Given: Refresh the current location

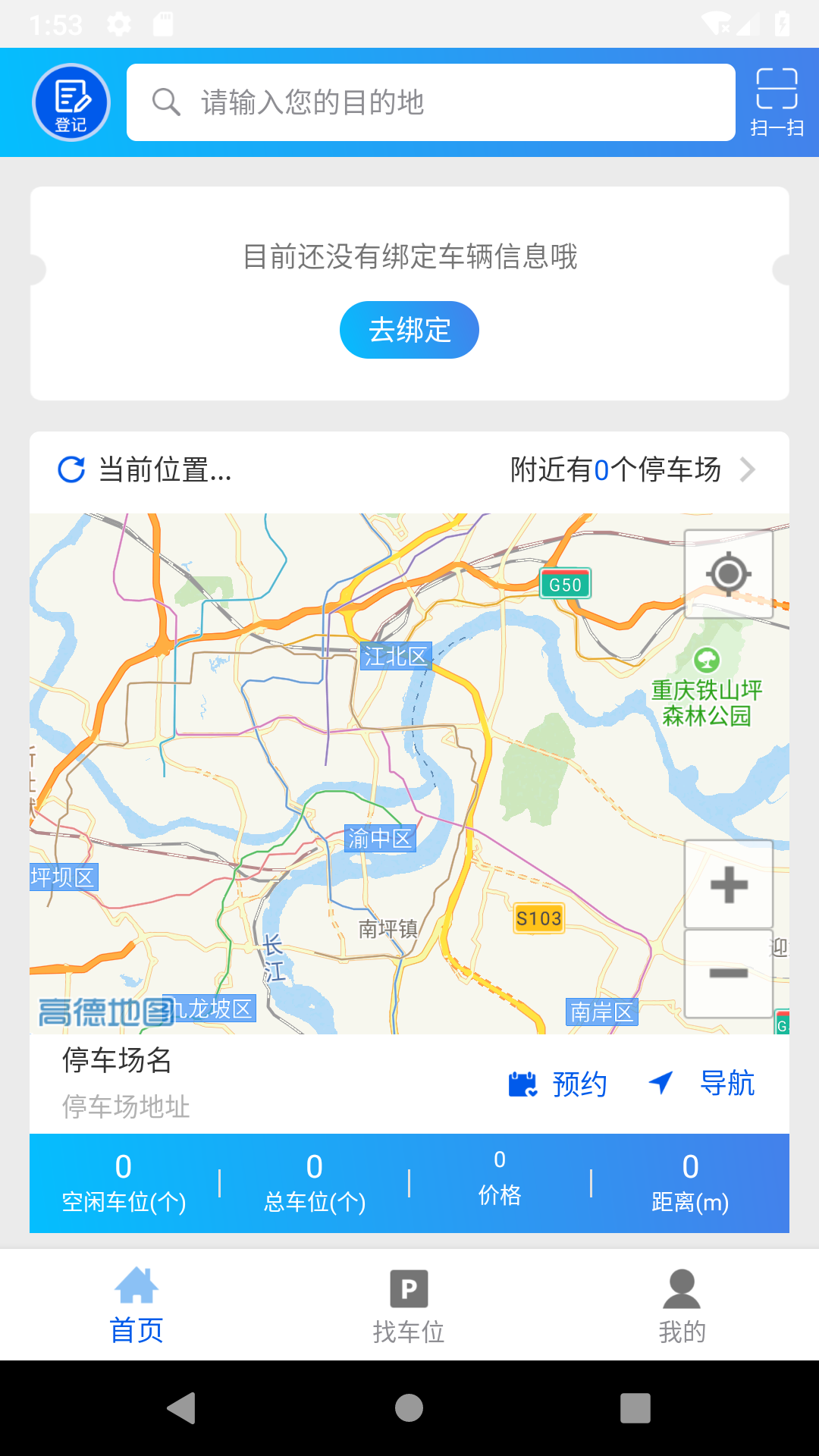Looking at the screenshot, I should pyautogui.click(x=72, y=470).
